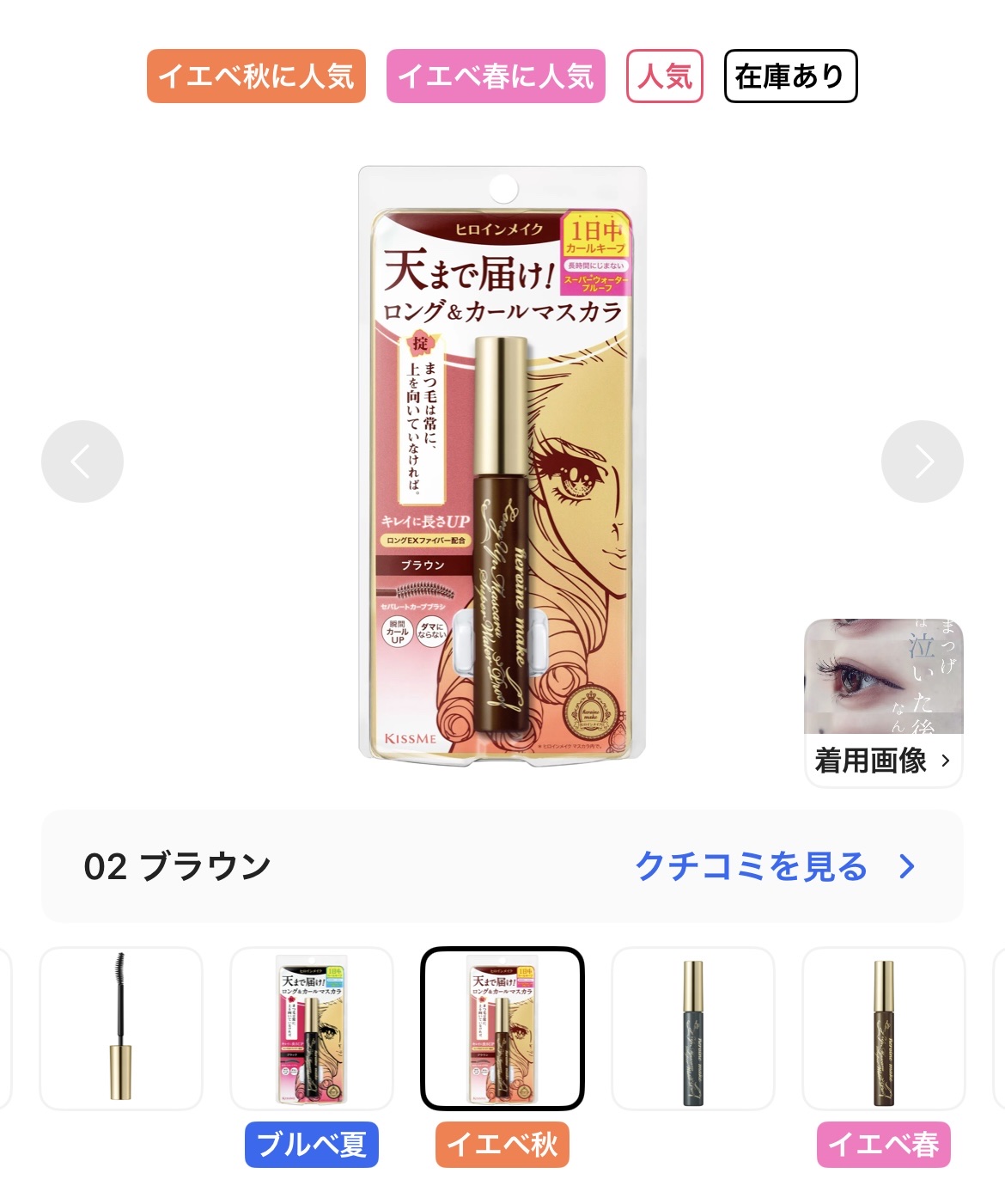Select the brown tube tagged イエベ春
The height and width of the screenshot is (1204, 1005).
click(x=884, y=1028)
